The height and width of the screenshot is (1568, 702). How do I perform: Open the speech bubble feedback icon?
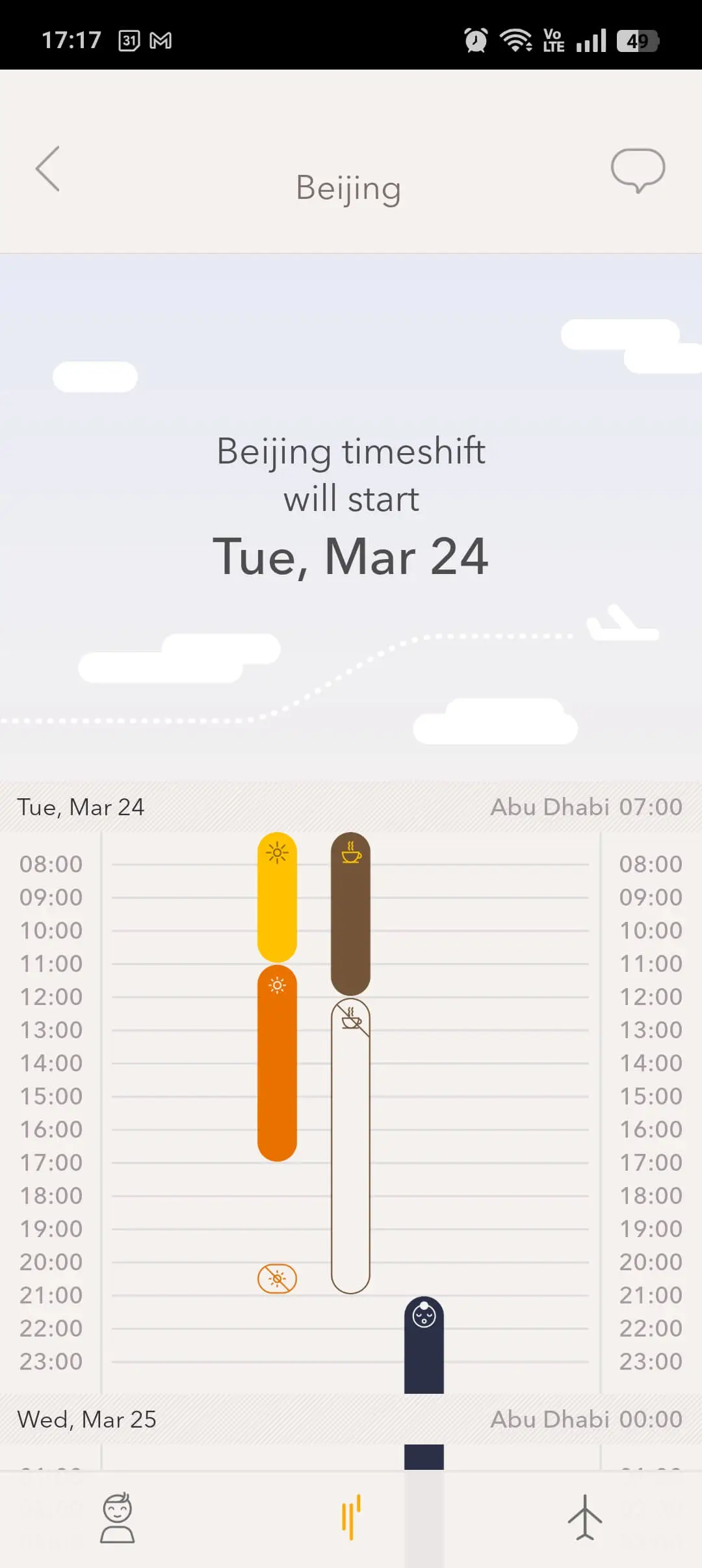[638, 170]
